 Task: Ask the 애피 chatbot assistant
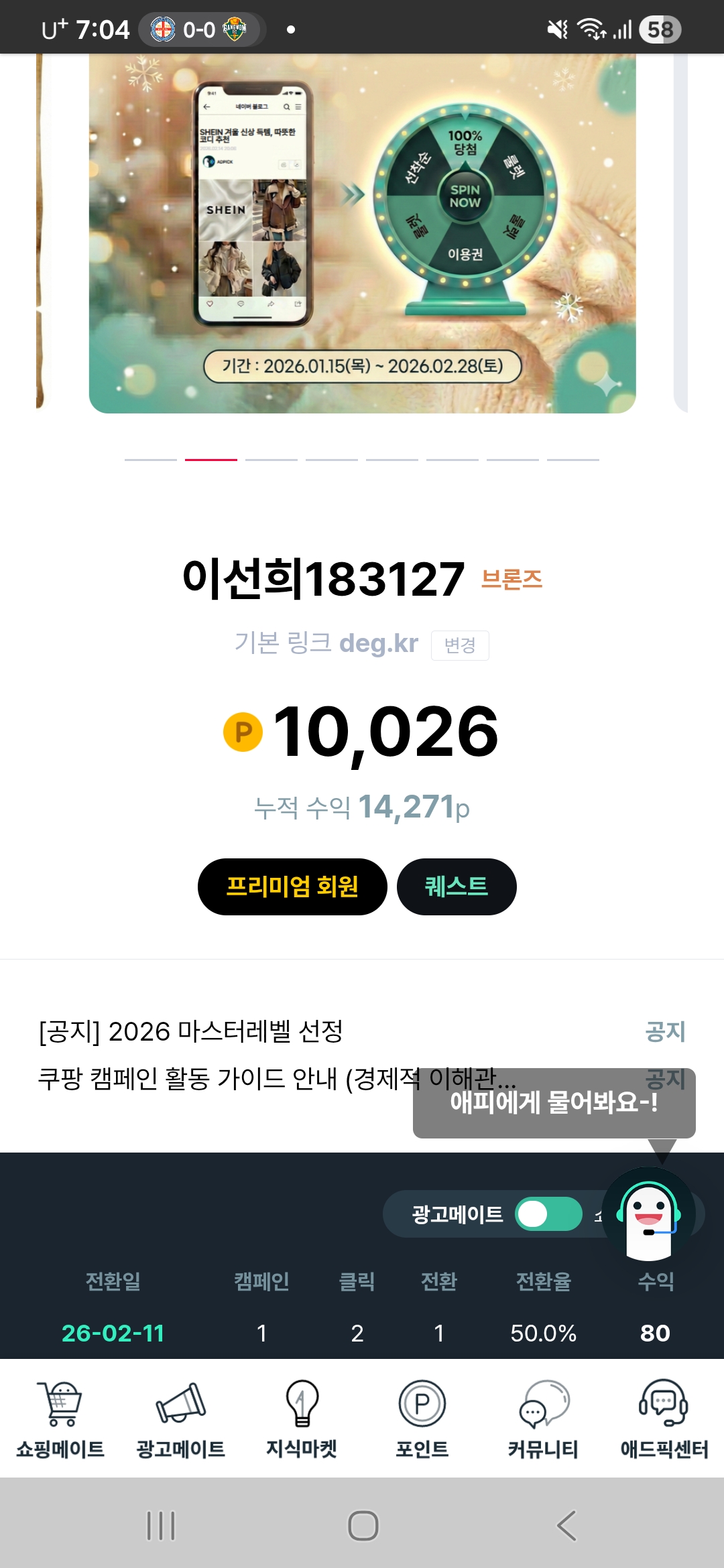click(649, 1214)
